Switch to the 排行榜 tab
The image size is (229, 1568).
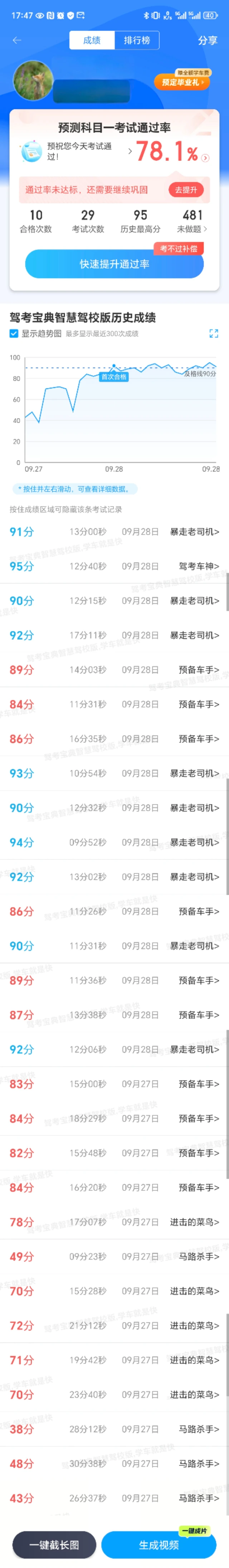136,40
